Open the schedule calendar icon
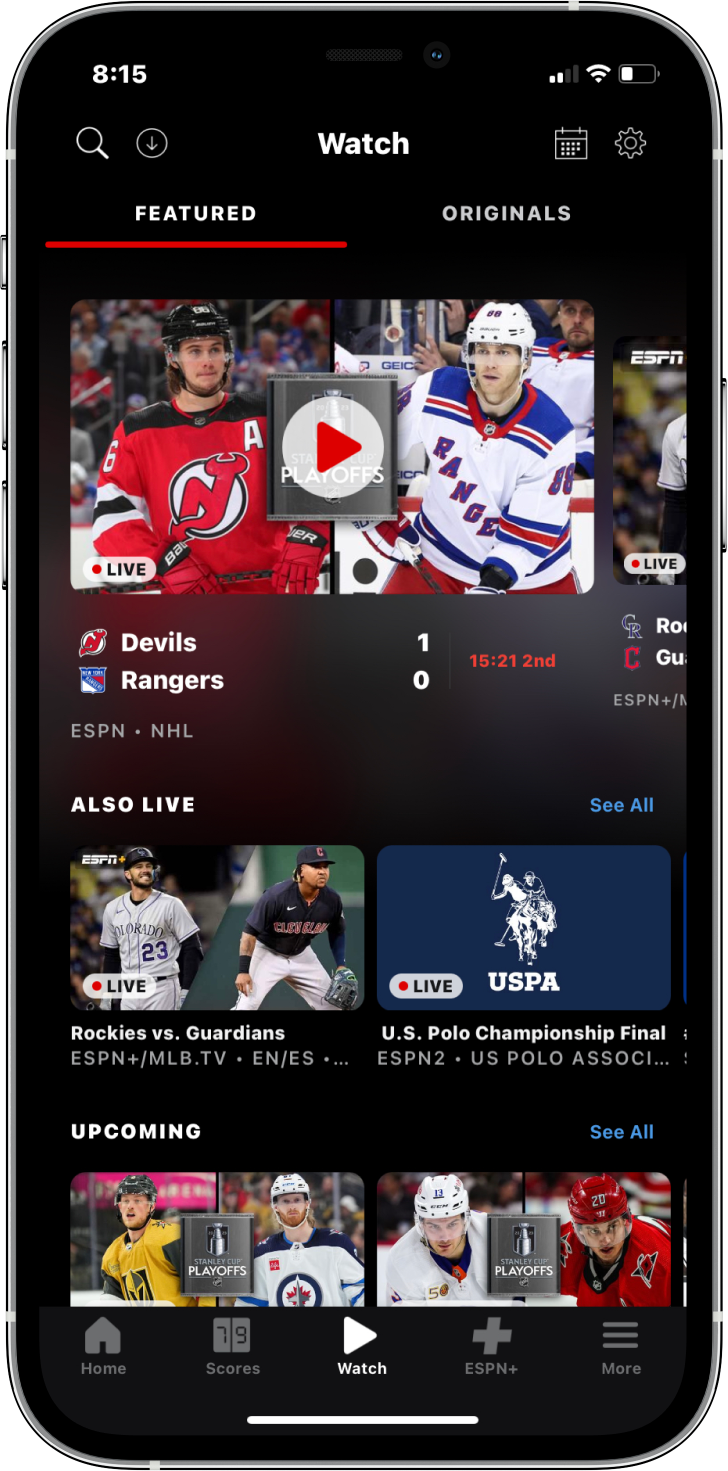This screenshot has width=728, height=1471. coord(571,143)
